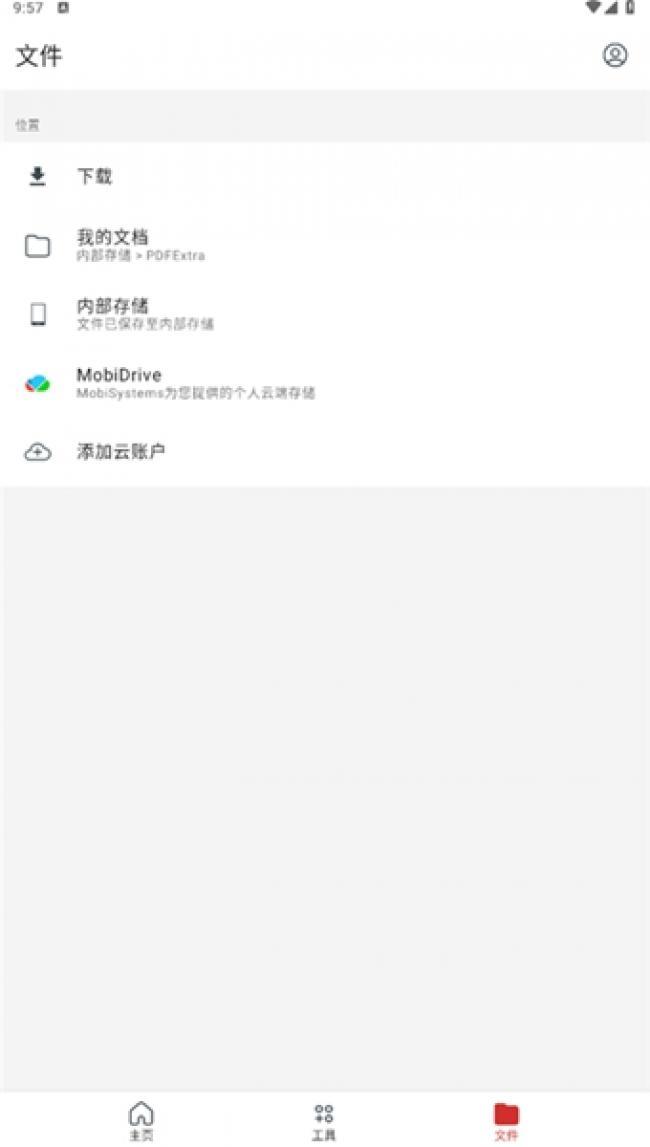
Task: Open the 我的文档 folder
Action: [x=325, y=245]
